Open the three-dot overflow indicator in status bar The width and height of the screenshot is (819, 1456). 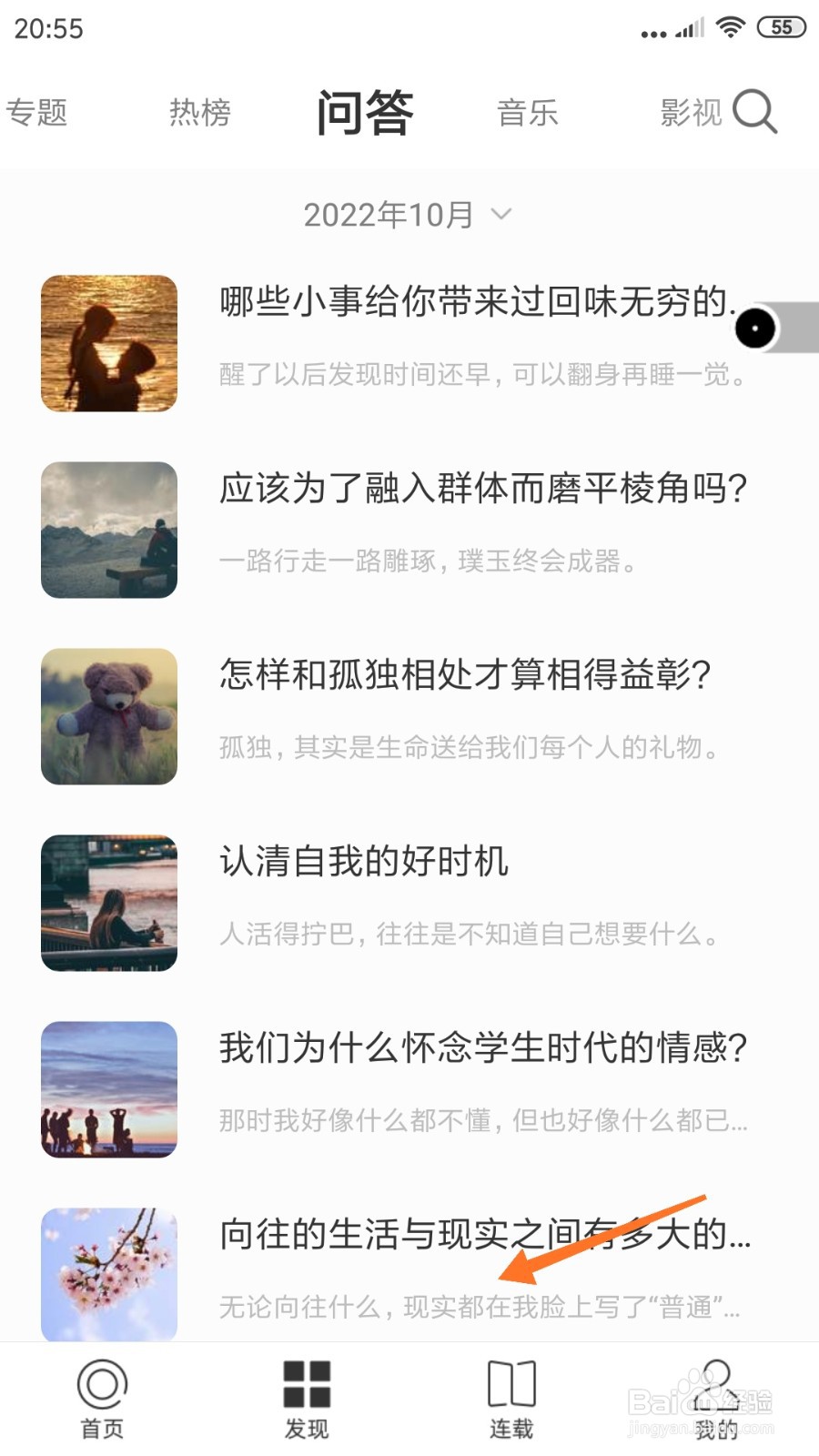pos(652,30)
